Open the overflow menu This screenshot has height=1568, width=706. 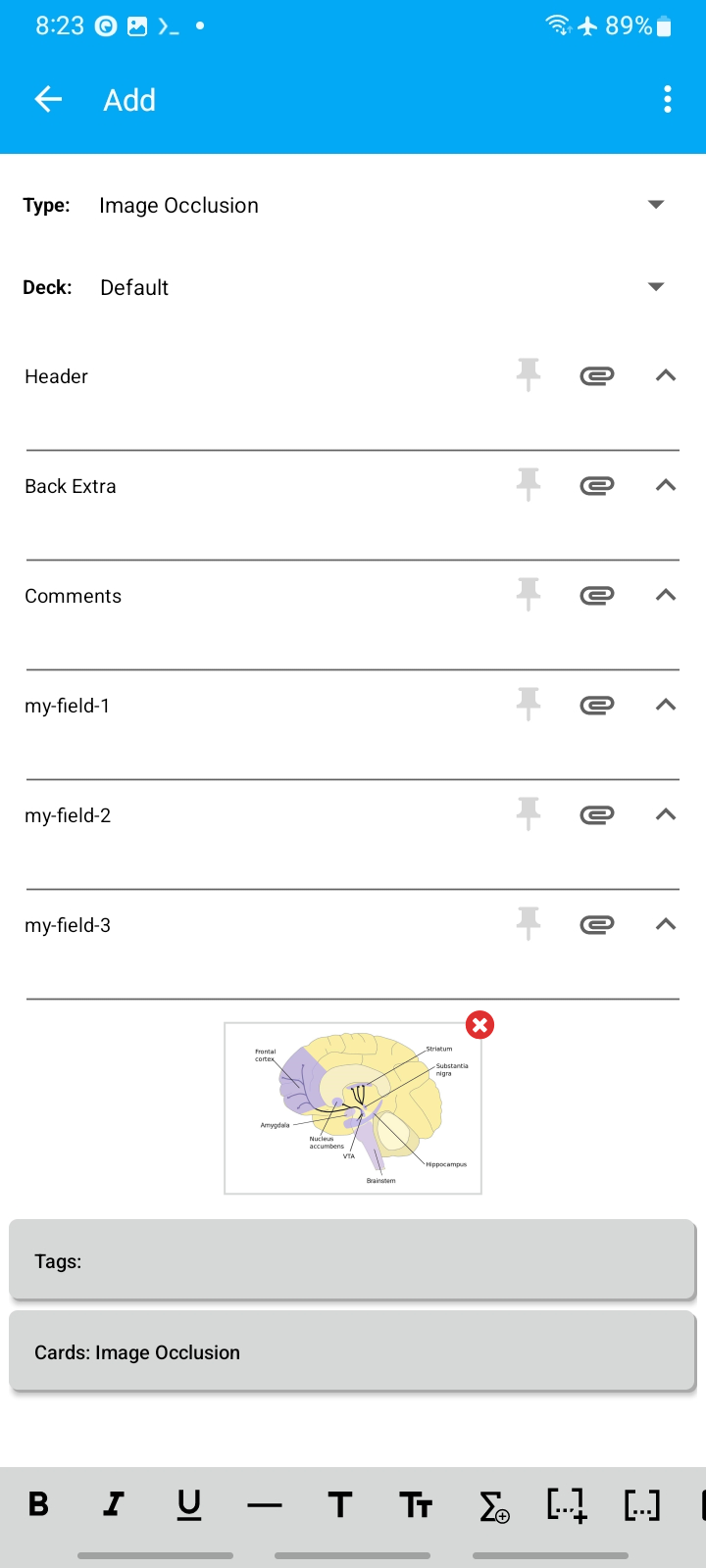[x=668, y=99]
